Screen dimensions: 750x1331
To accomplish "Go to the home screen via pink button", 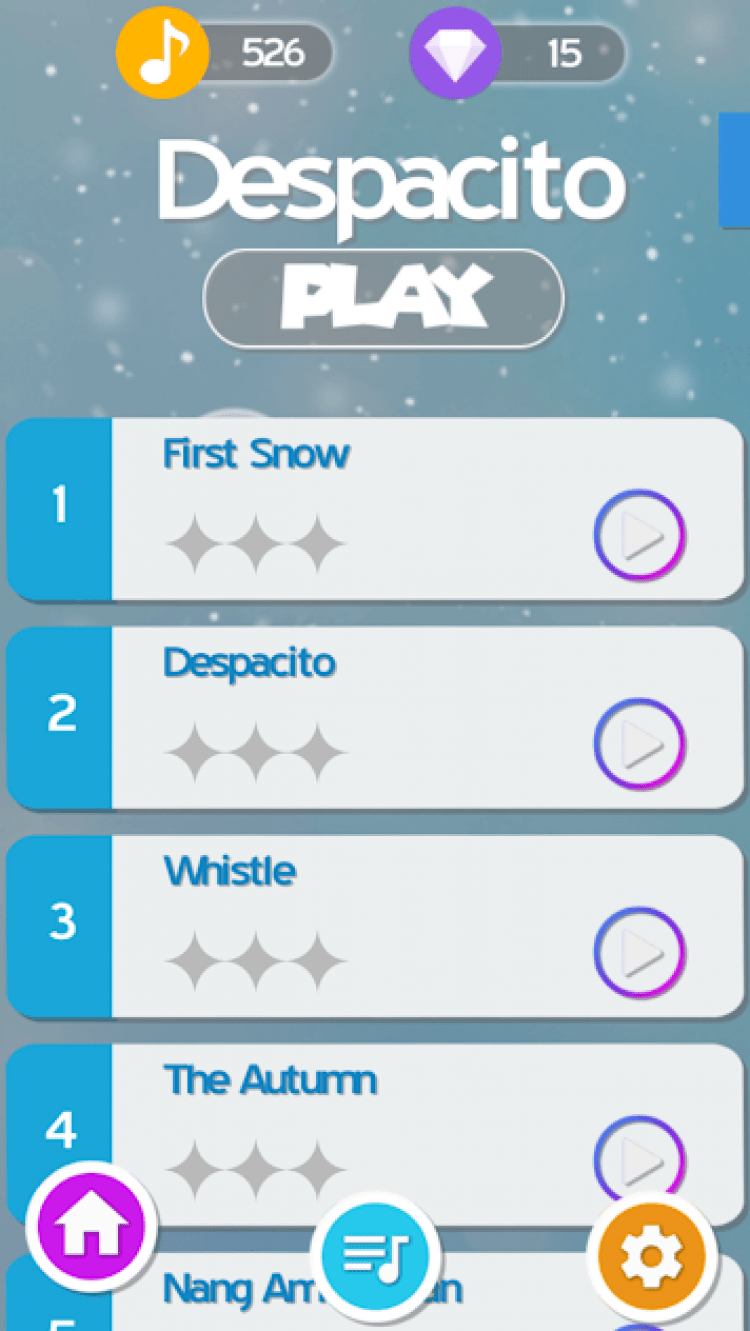I will (x=91, y=1225).
